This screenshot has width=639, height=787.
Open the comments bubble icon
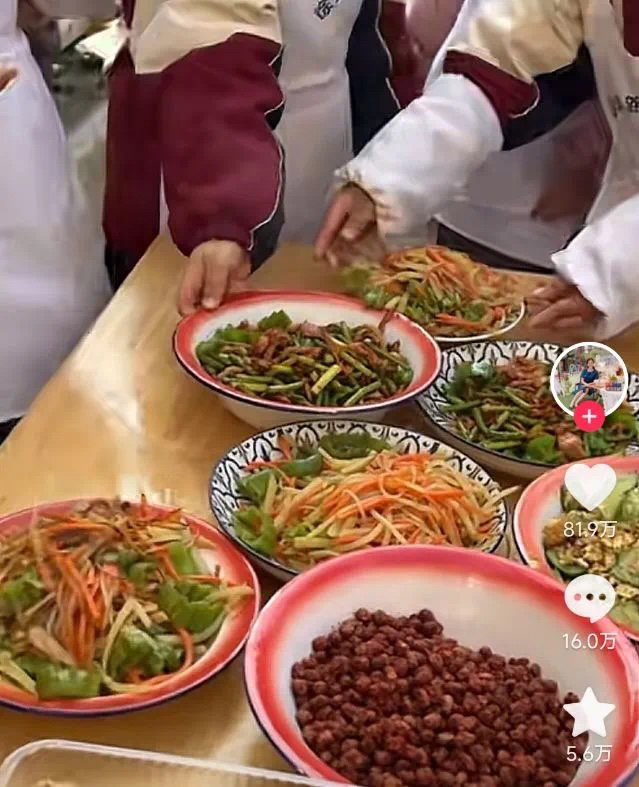590,597
